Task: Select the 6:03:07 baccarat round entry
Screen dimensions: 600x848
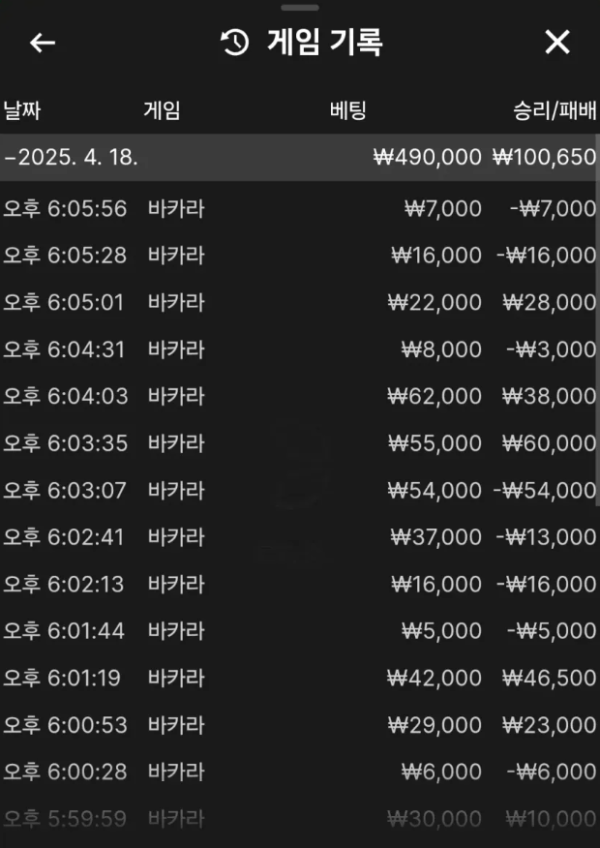Action: [300, 491]
